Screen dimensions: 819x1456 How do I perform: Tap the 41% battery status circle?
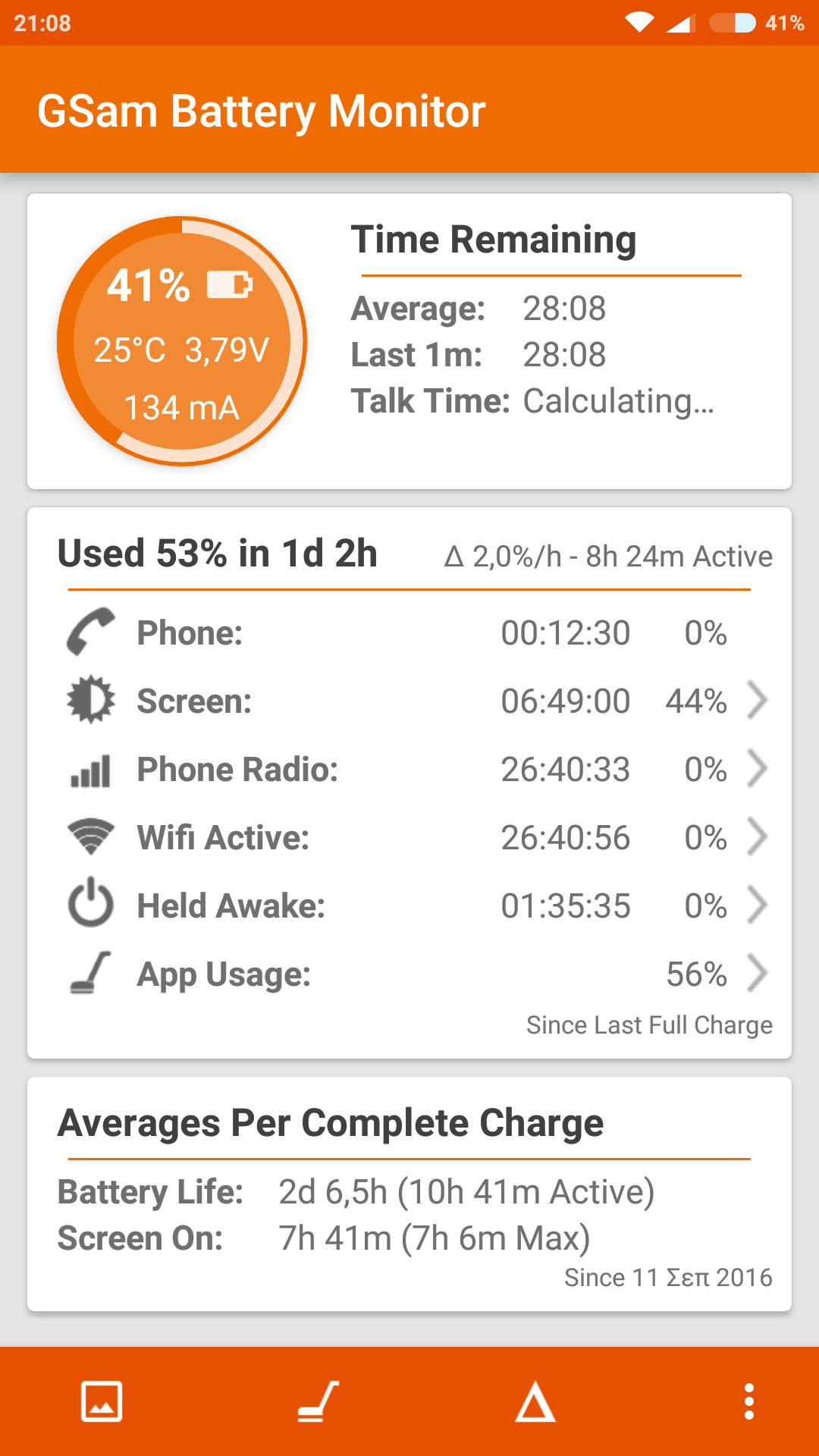click(x=182, y=341)
